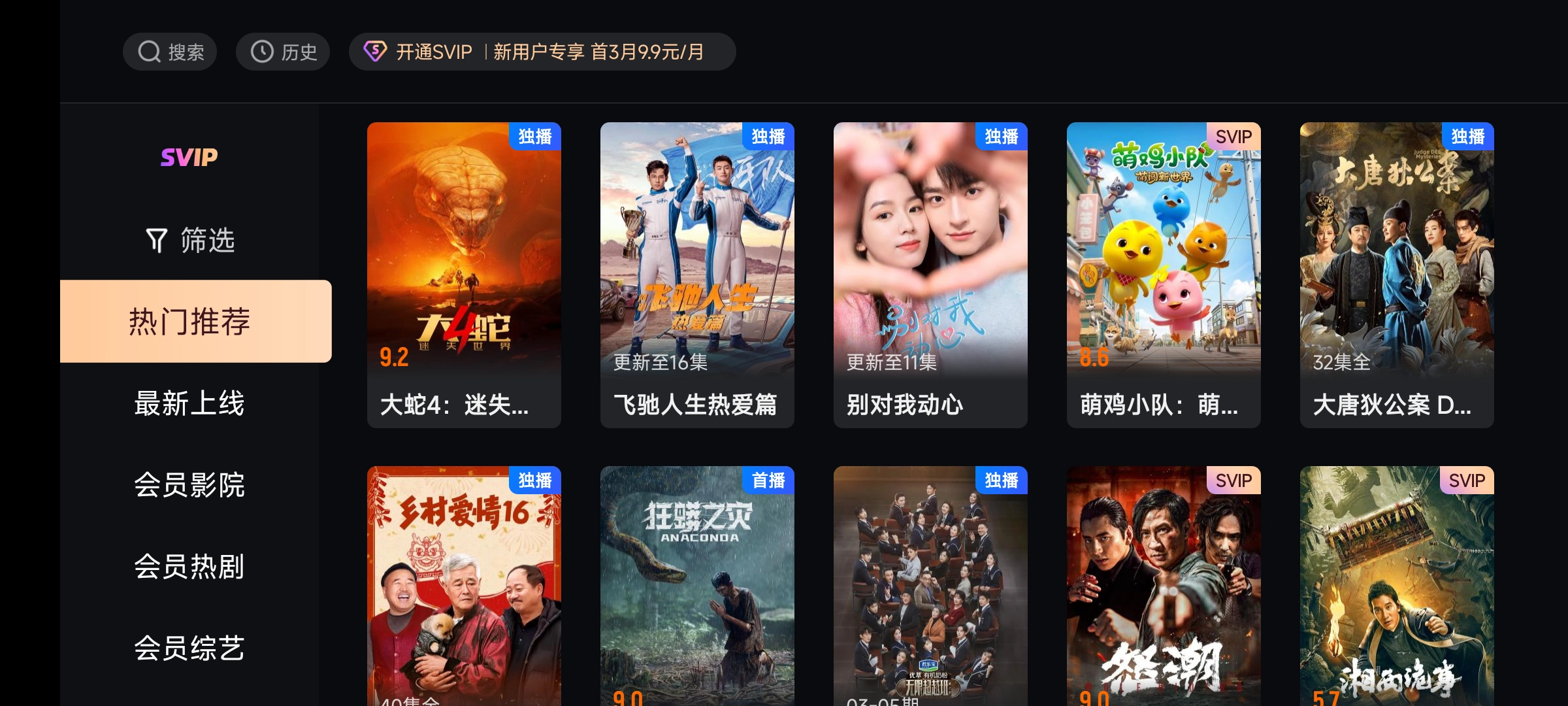The image size is (1568, 706).
Task: Open 狂蟒之灾 Anaconda movie poster
Action: click(x=697, y=588)
